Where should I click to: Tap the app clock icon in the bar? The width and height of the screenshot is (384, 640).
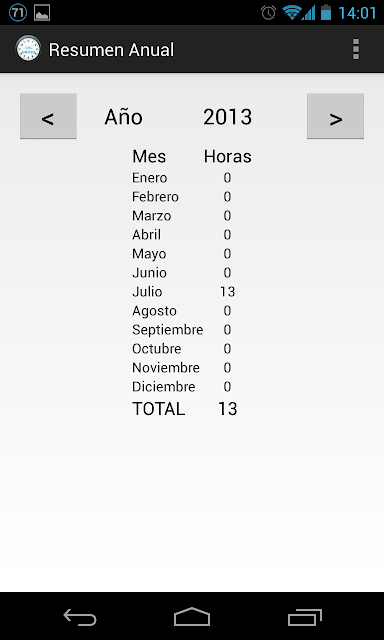pos(28,49)
